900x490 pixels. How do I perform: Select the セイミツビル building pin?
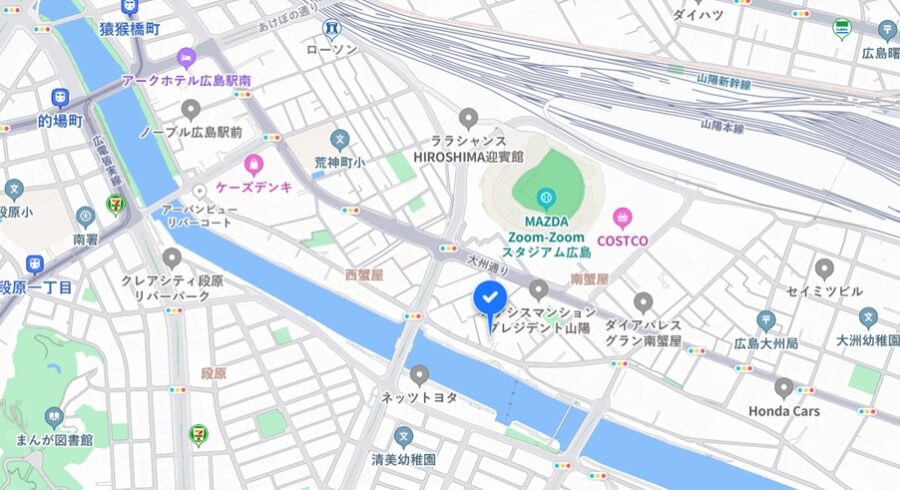click(x=824, y=268)
